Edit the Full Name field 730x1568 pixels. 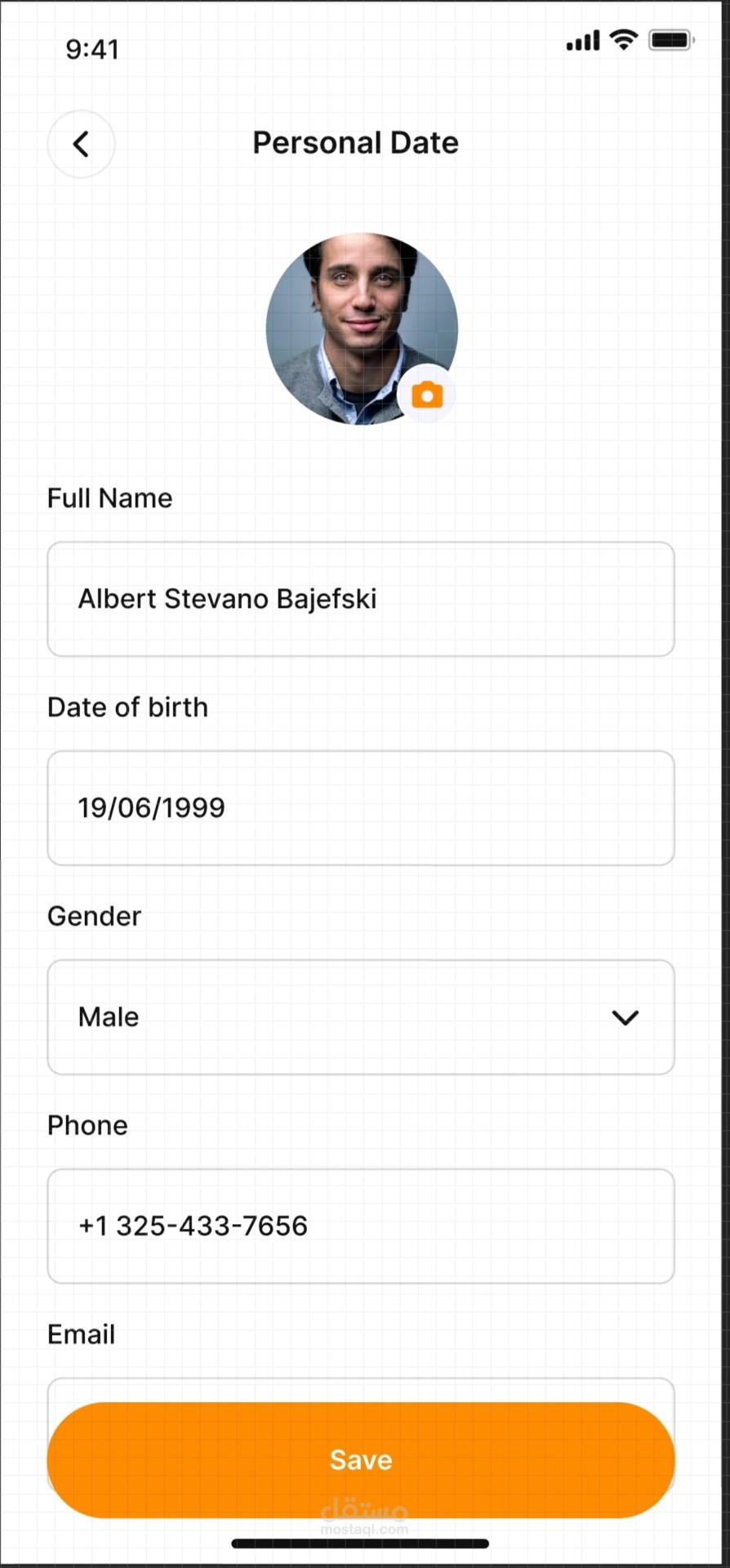[x=361, y=599]
